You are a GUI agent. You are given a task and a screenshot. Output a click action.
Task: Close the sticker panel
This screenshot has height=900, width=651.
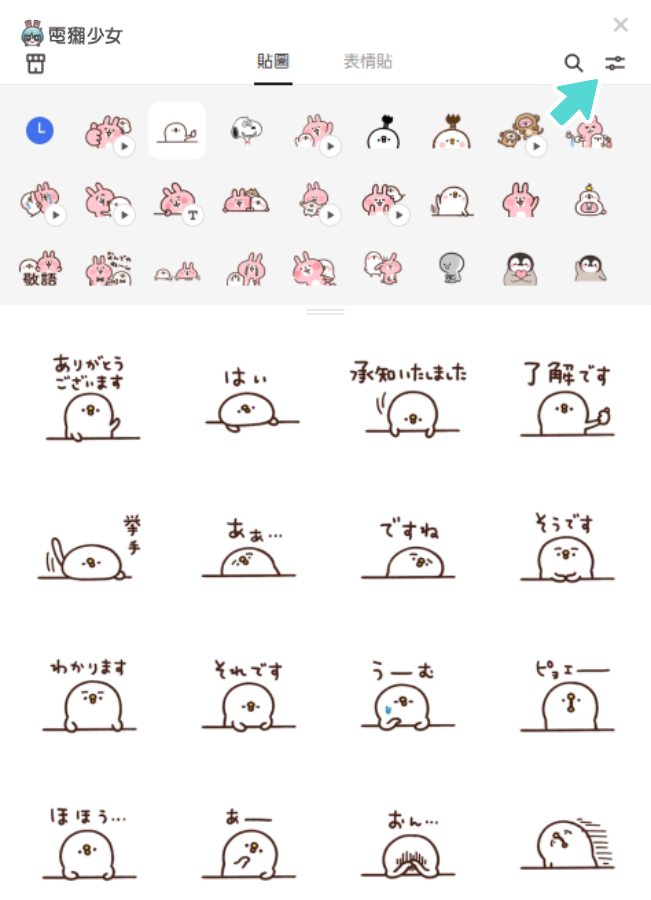pyautogui.click(x=620, y=25)
